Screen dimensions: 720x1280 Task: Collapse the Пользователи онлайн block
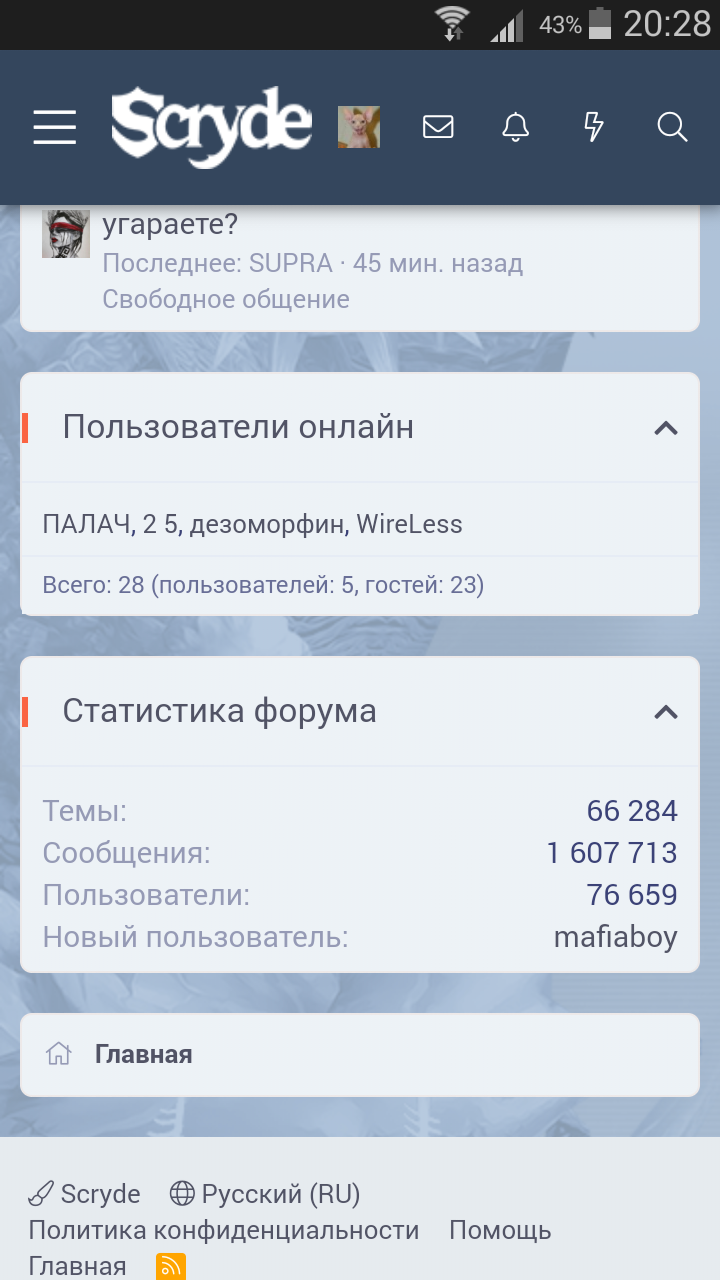(665, 428)
